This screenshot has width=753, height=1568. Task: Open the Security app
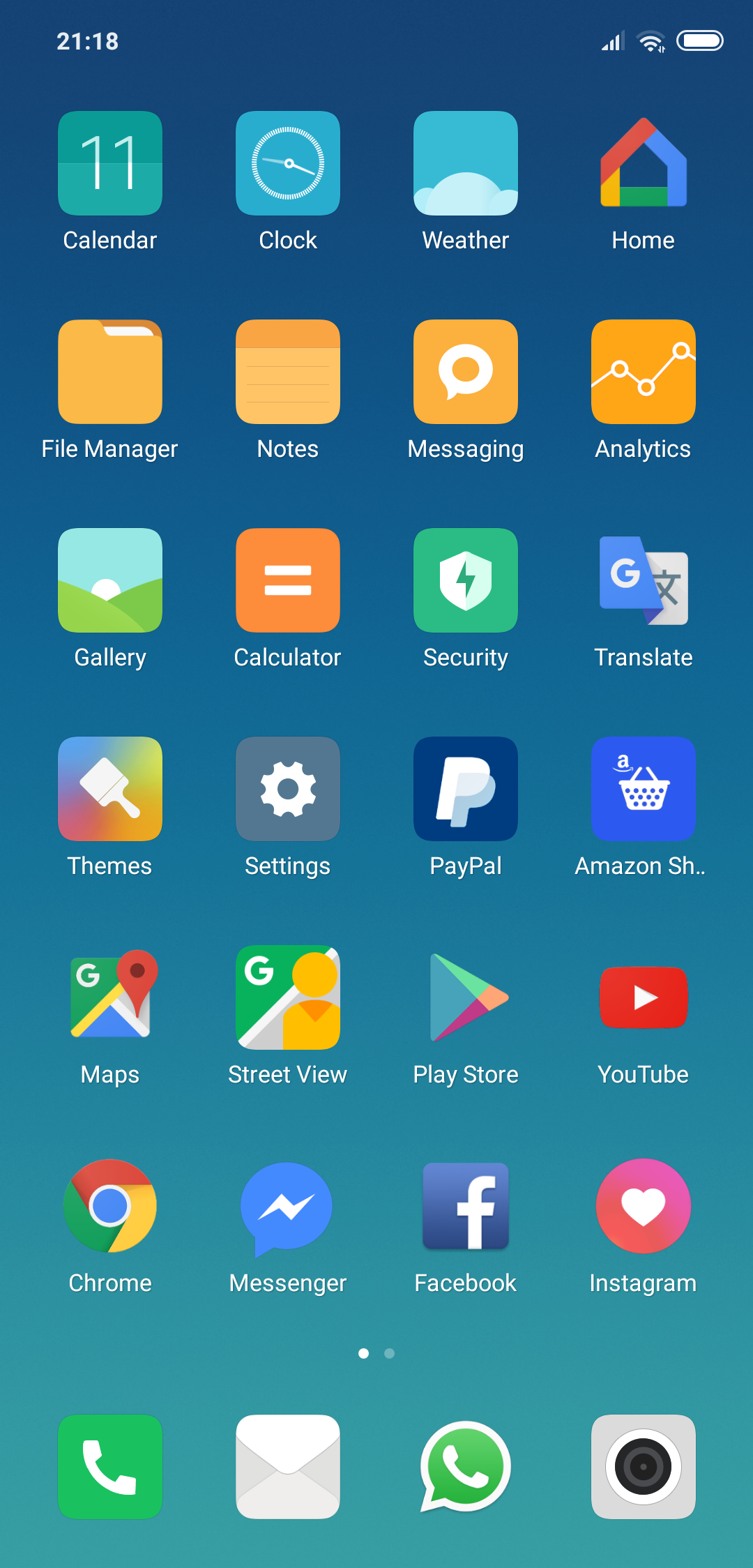click(x=466, y=580)
